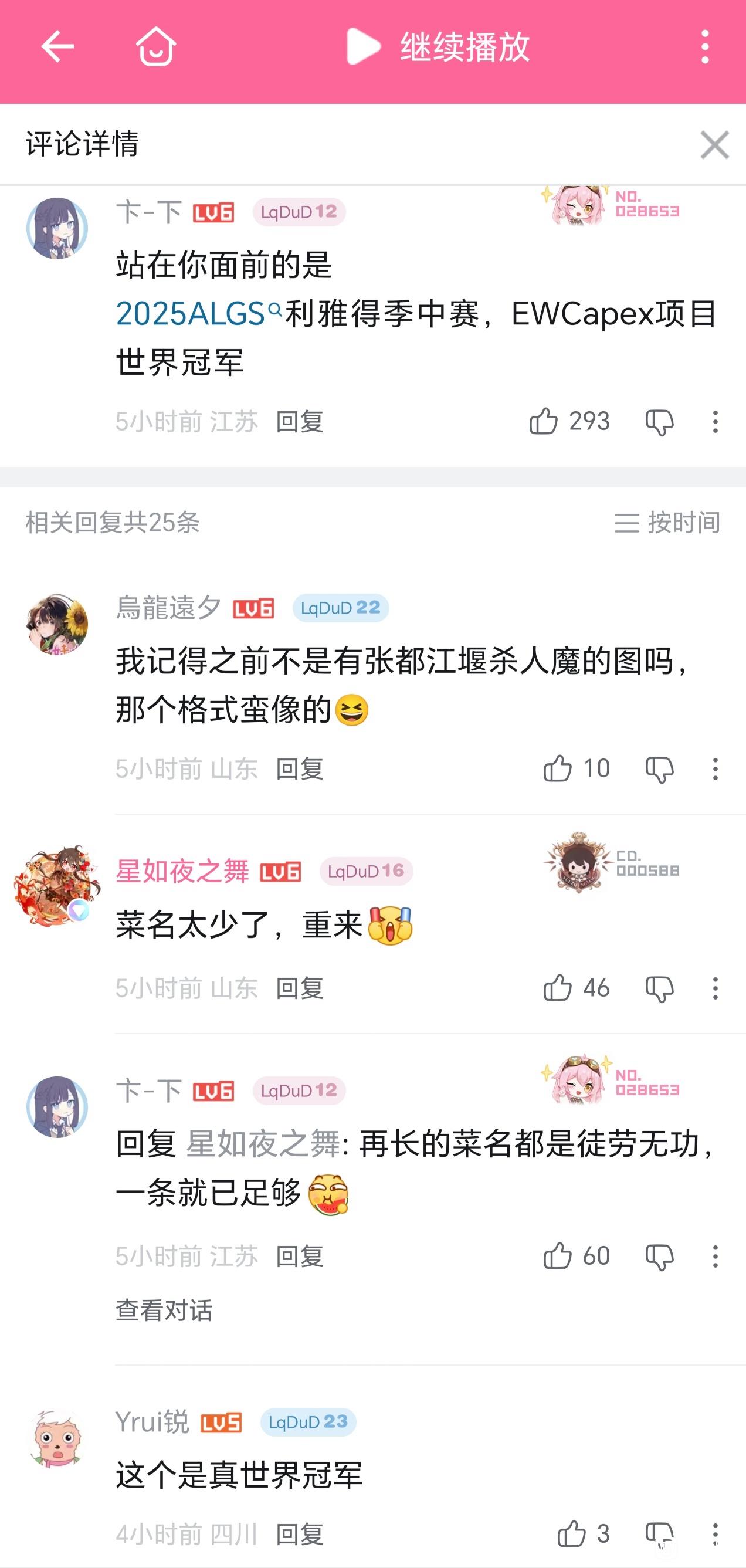Image resolution: width=746 pixels, height=1568 pixels.
Task: Open the top-right overflow menu
Action: (x=704, y=46)
